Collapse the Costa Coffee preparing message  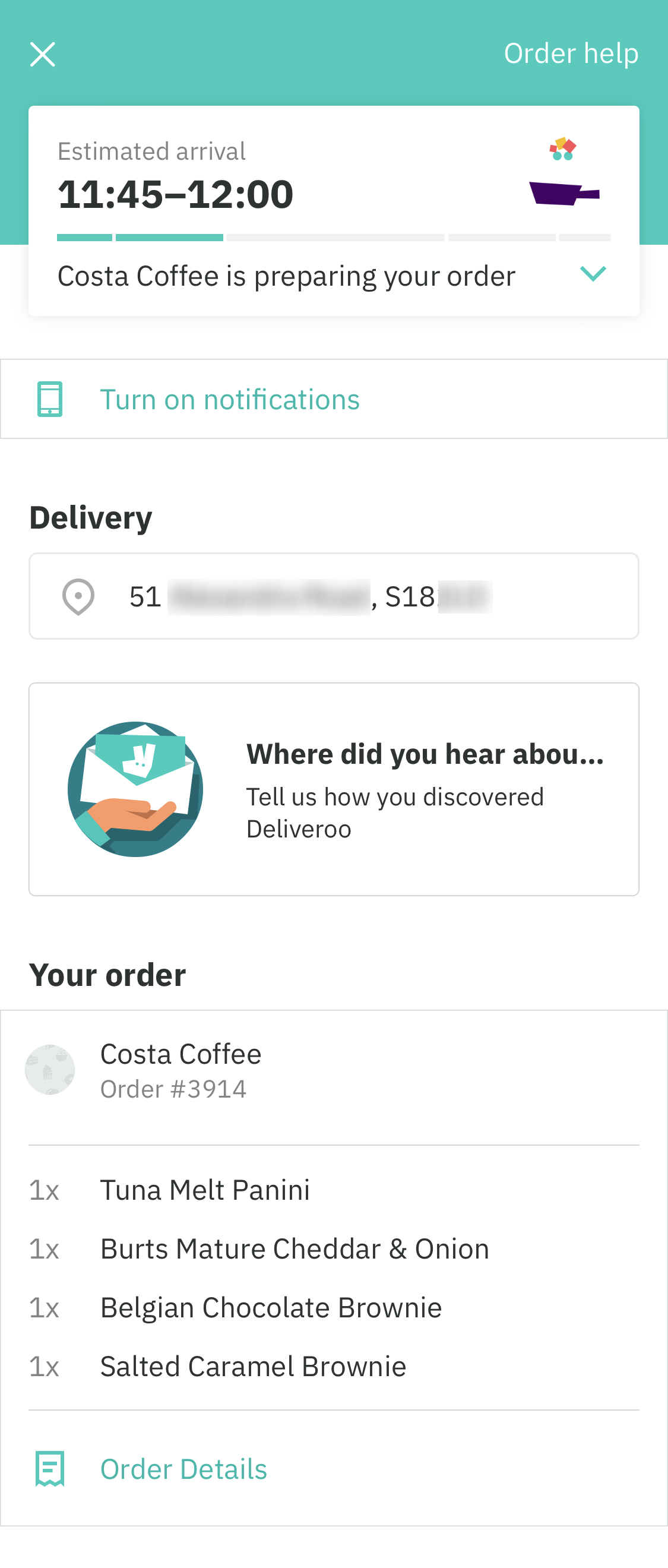[x=593, y=274]
